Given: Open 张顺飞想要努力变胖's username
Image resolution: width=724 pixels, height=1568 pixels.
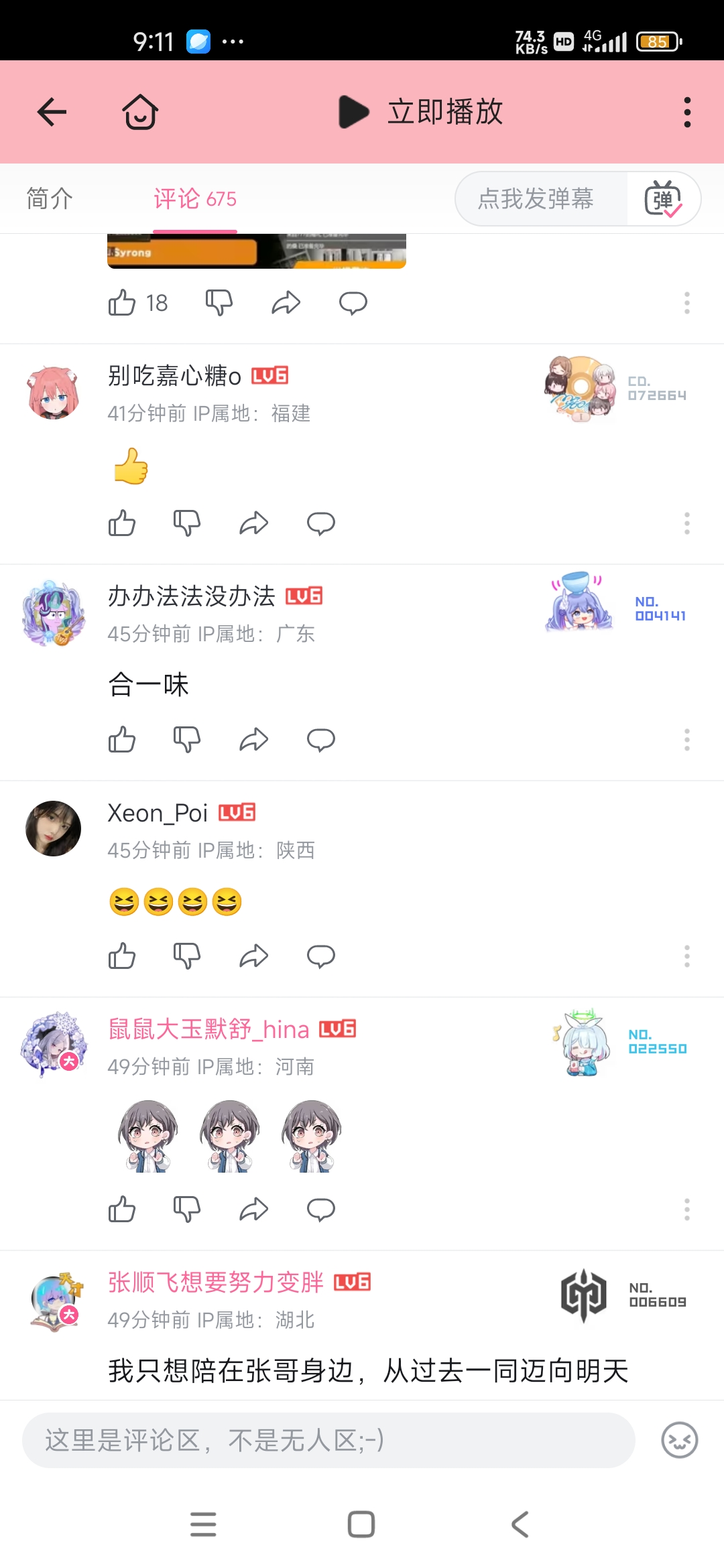Looking at the screenshot, I should (x=215, y=1283).
